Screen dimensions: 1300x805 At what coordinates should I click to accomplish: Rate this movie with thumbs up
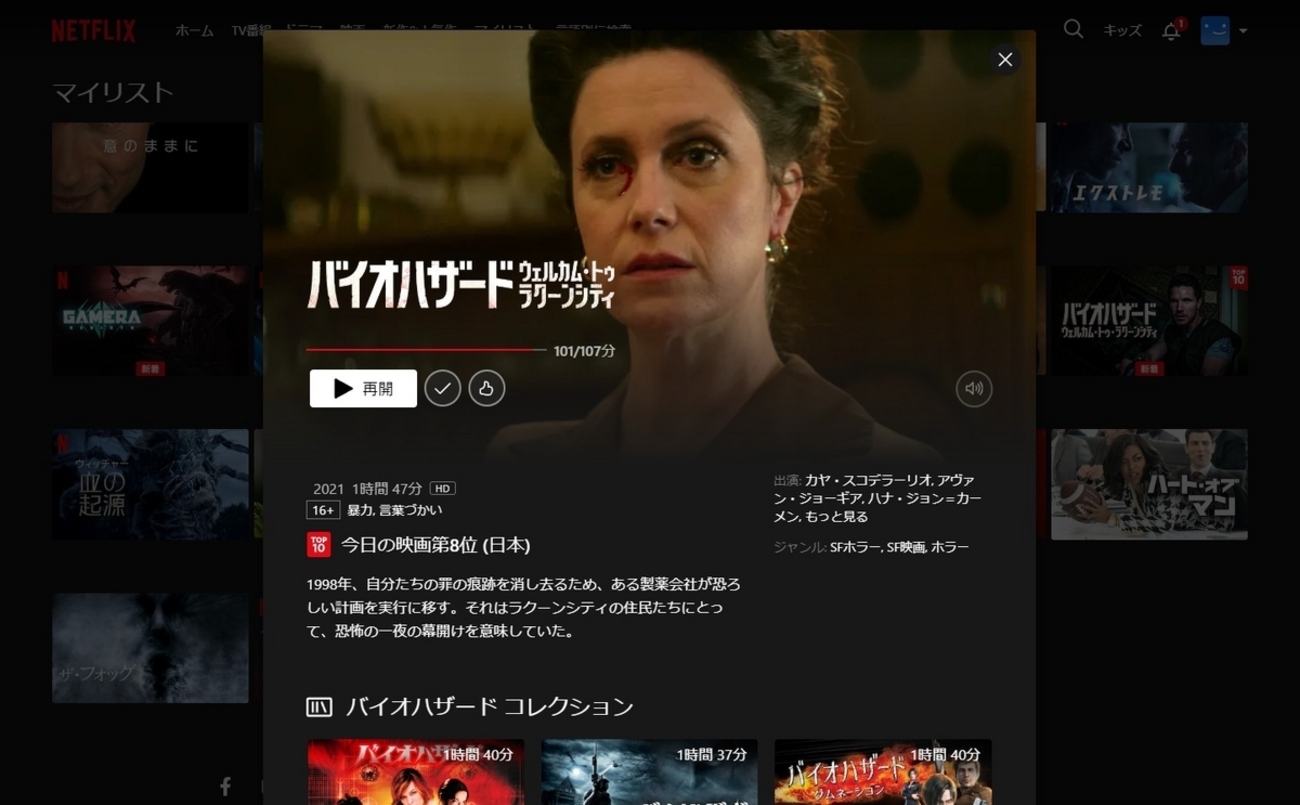486,388
